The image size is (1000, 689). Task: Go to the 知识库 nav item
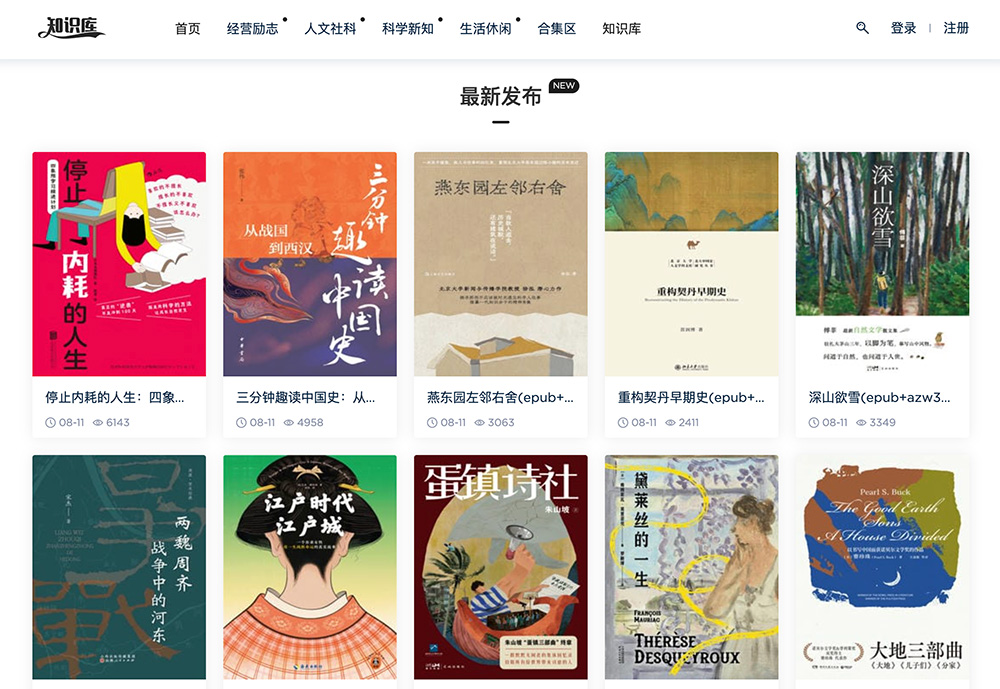click(x=622, y=29)
